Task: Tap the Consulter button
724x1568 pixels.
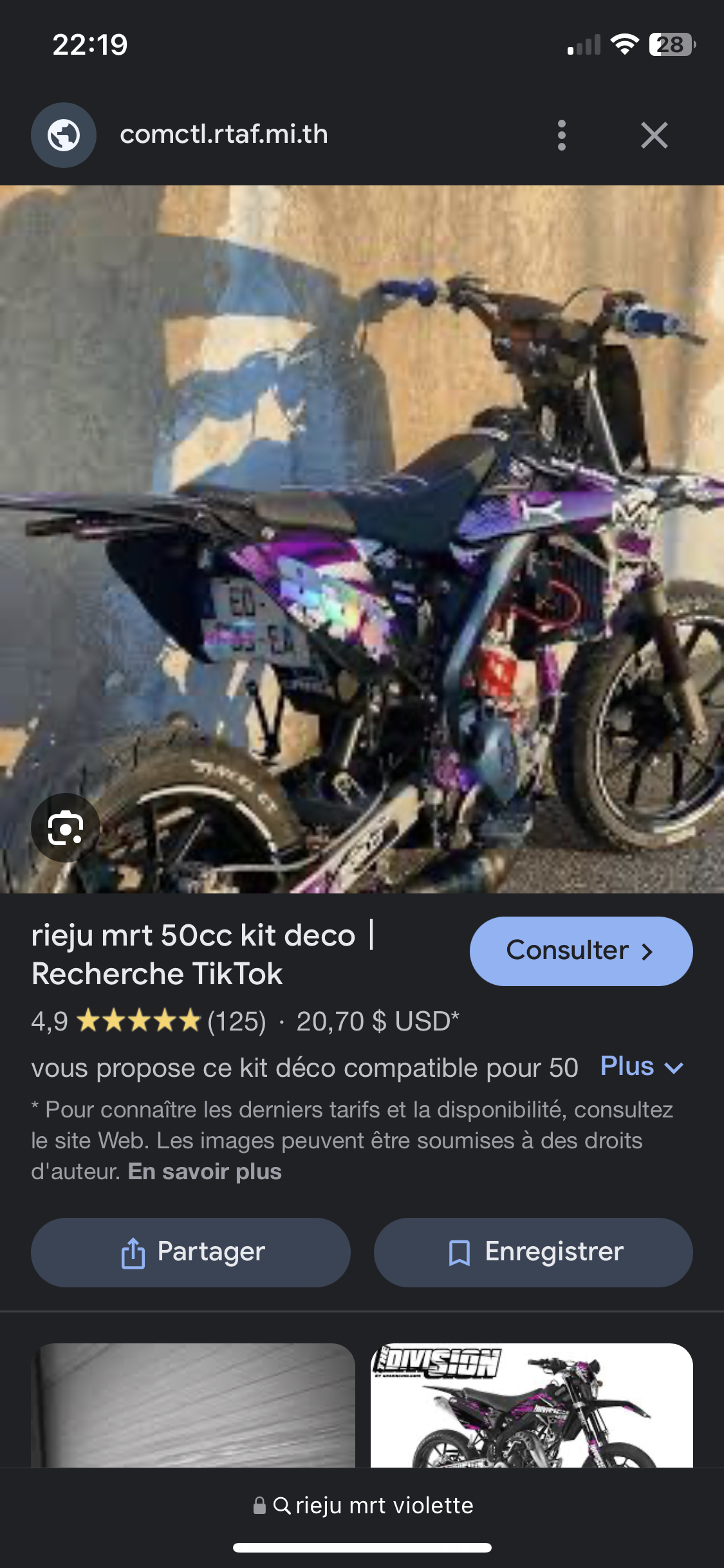Action: pyautogui.click(x=580, y=951)
